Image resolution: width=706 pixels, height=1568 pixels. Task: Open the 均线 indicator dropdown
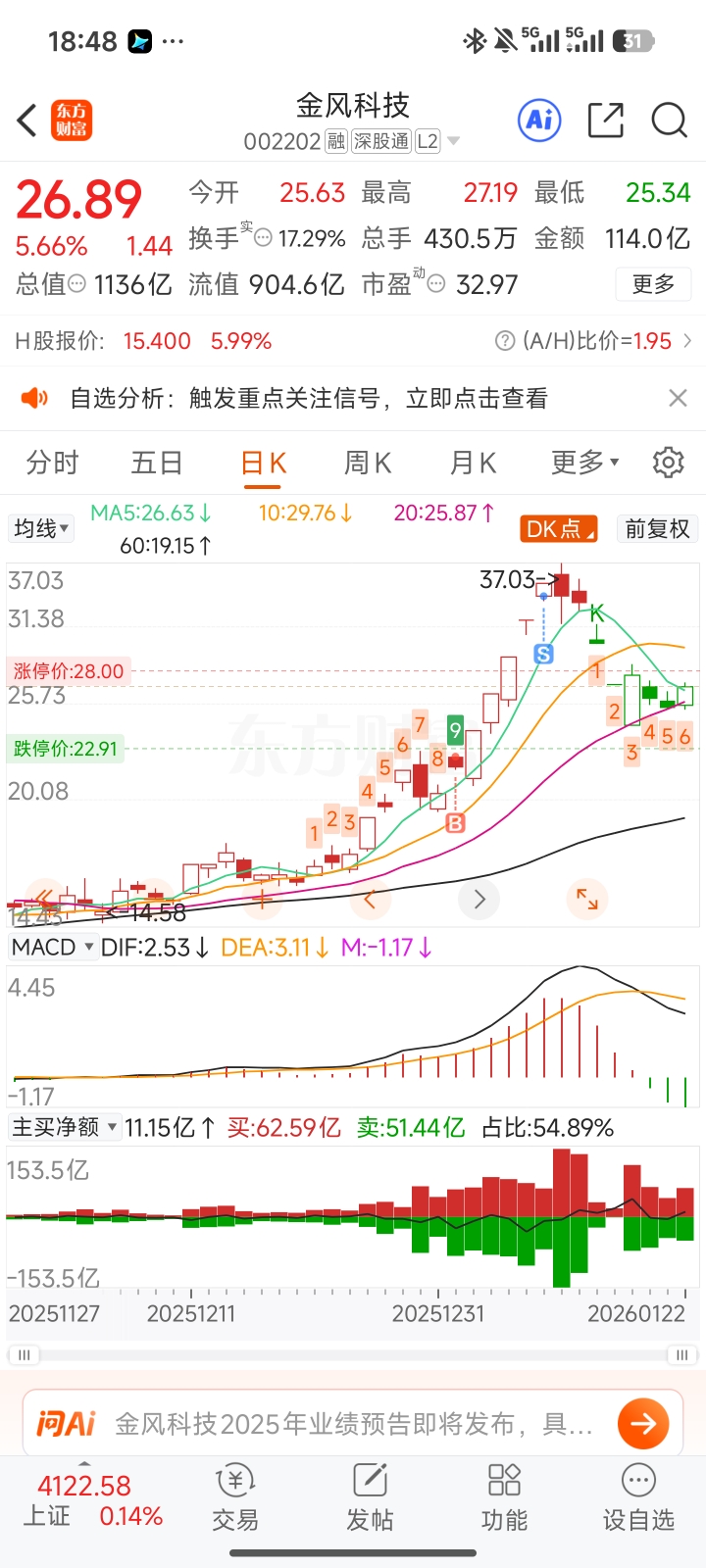point(41,528)
